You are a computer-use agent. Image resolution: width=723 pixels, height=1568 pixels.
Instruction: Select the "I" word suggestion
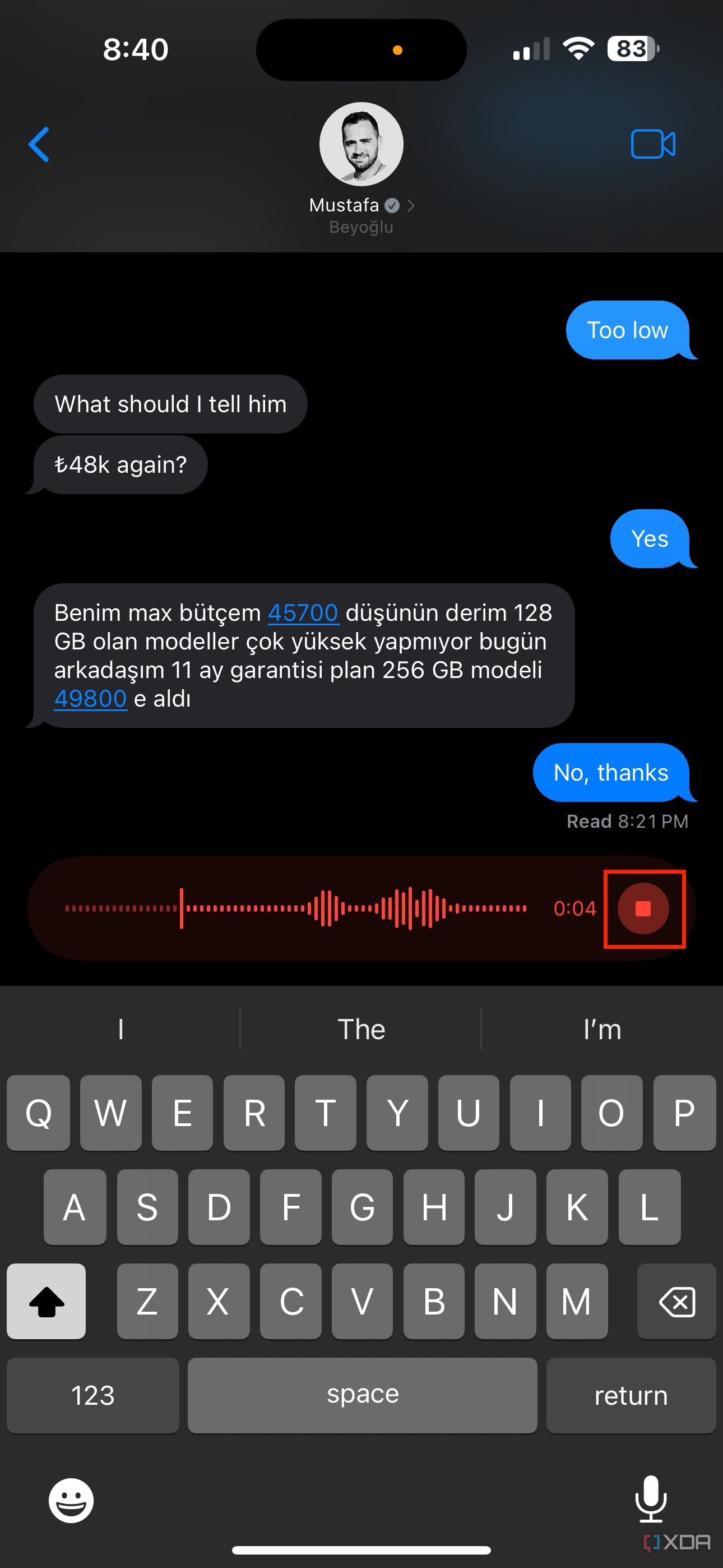121,1029
